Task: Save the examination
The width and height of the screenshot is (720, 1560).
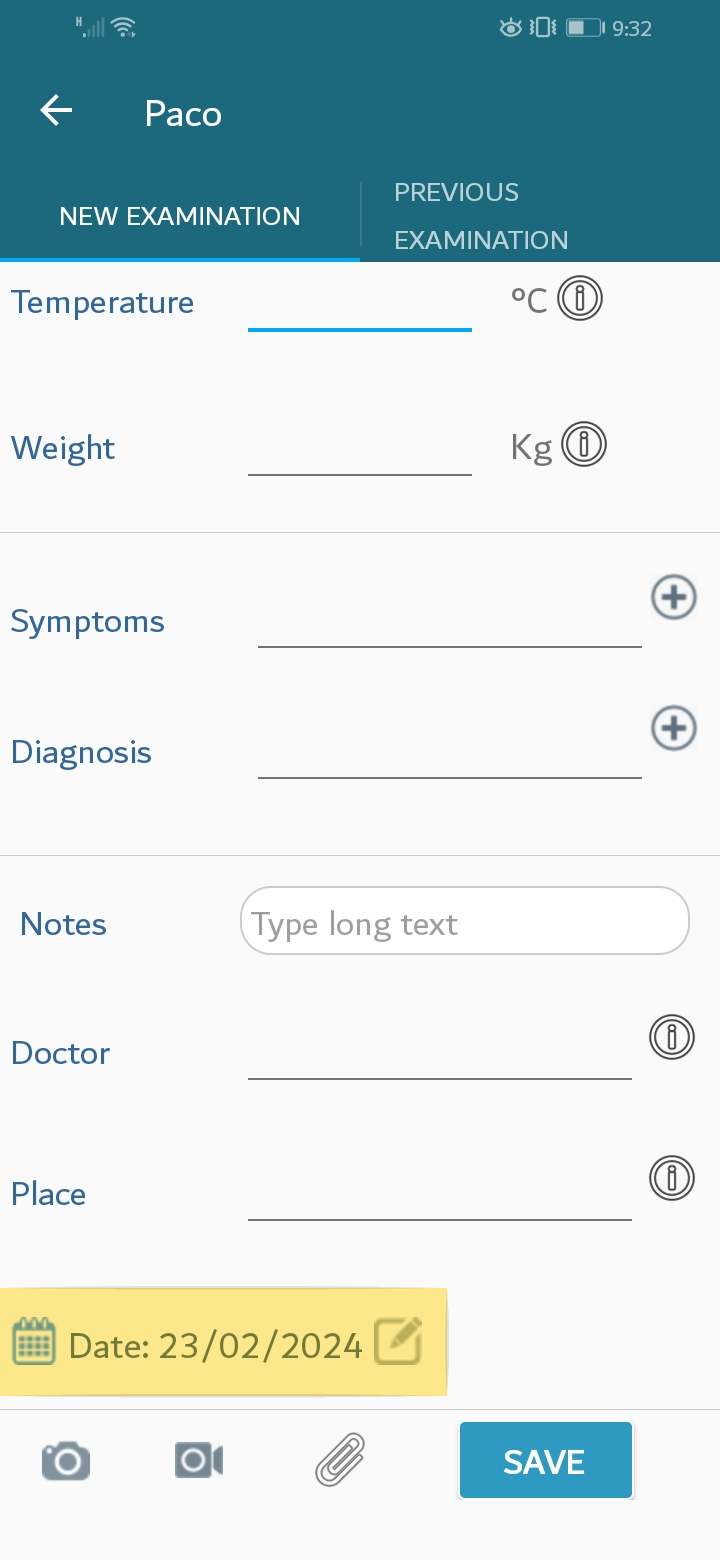Action: point(546,1461)
